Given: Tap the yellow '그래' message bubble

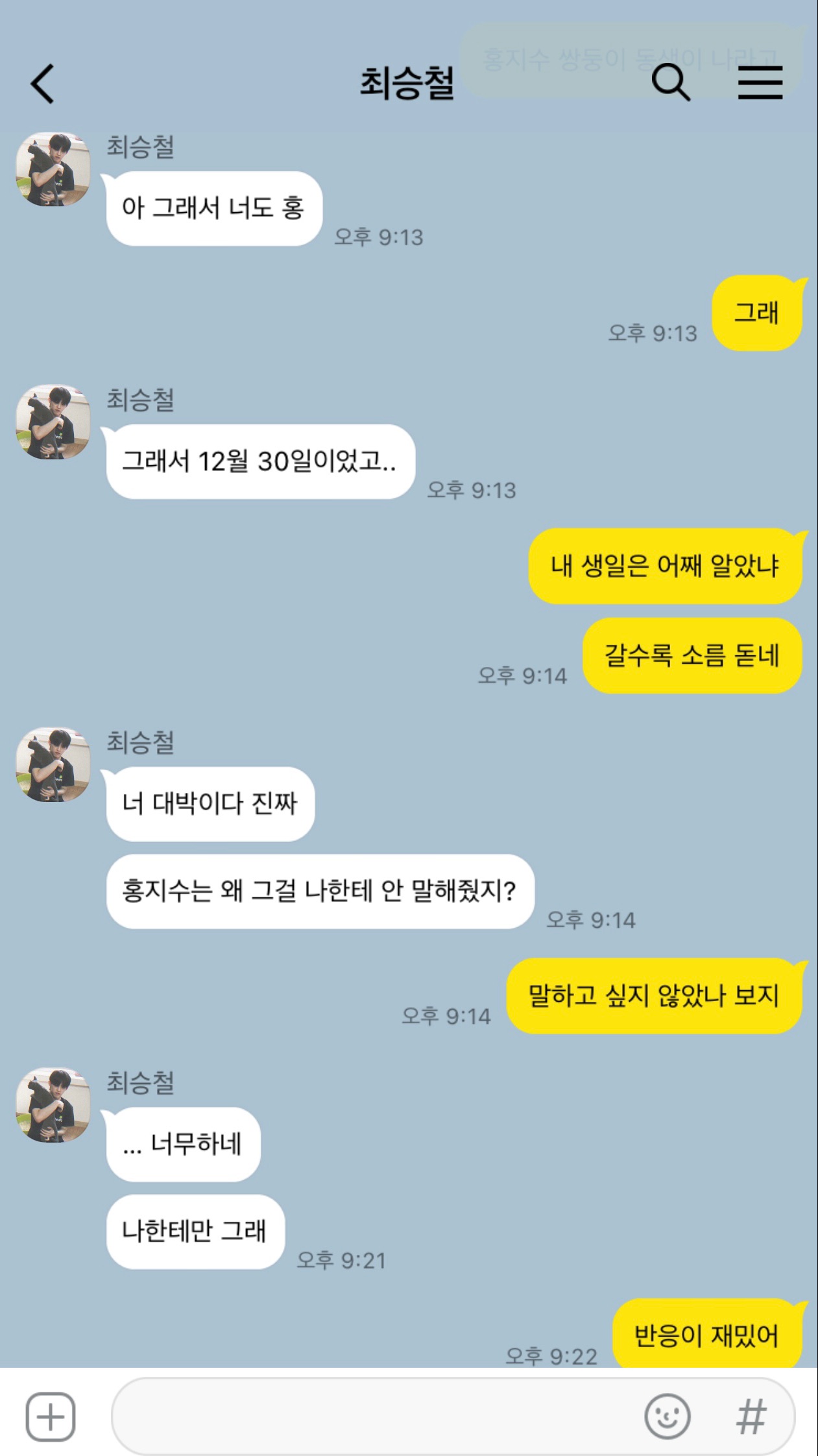Looking at the screenshot, I should (x=758, y=311).
